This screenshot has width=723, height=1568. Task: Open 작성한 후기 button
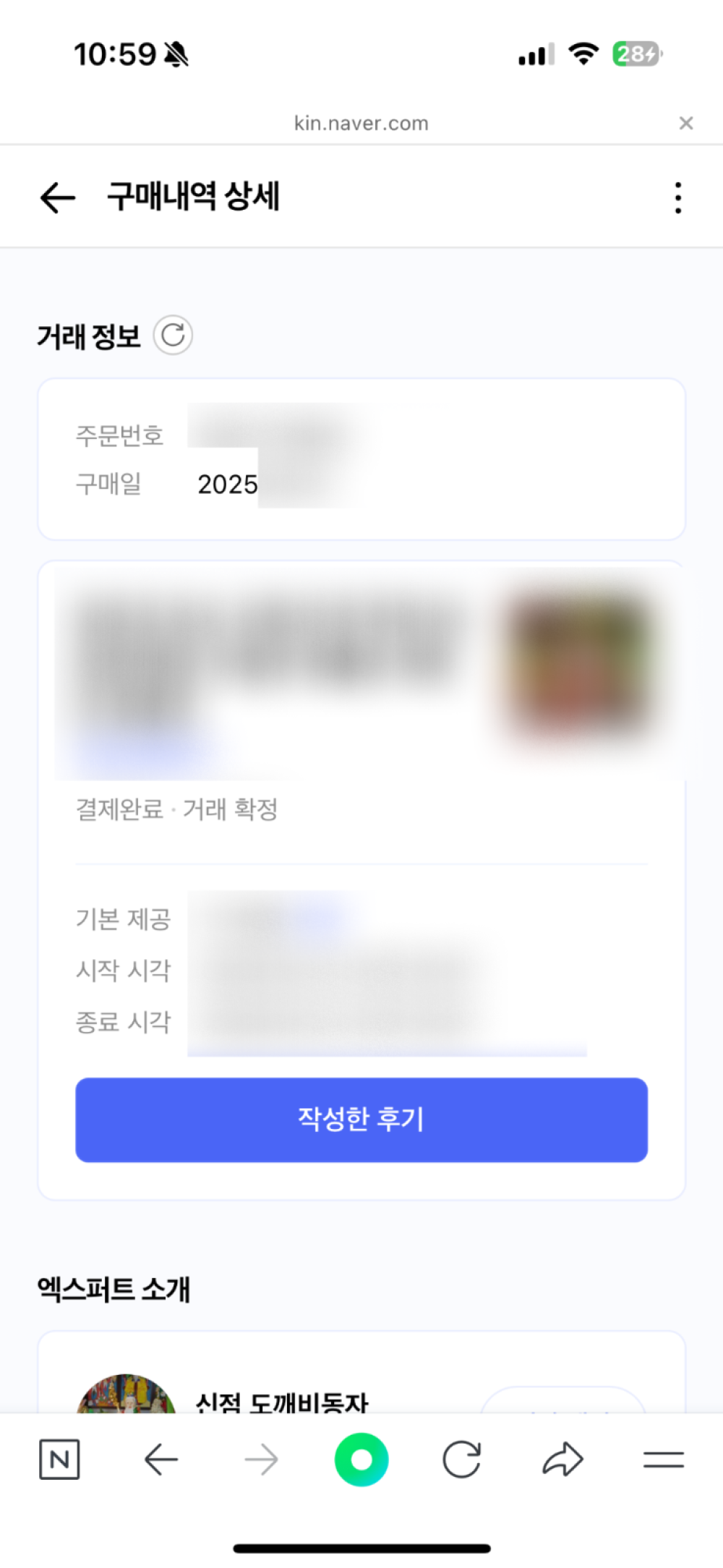coord(361,1120)
